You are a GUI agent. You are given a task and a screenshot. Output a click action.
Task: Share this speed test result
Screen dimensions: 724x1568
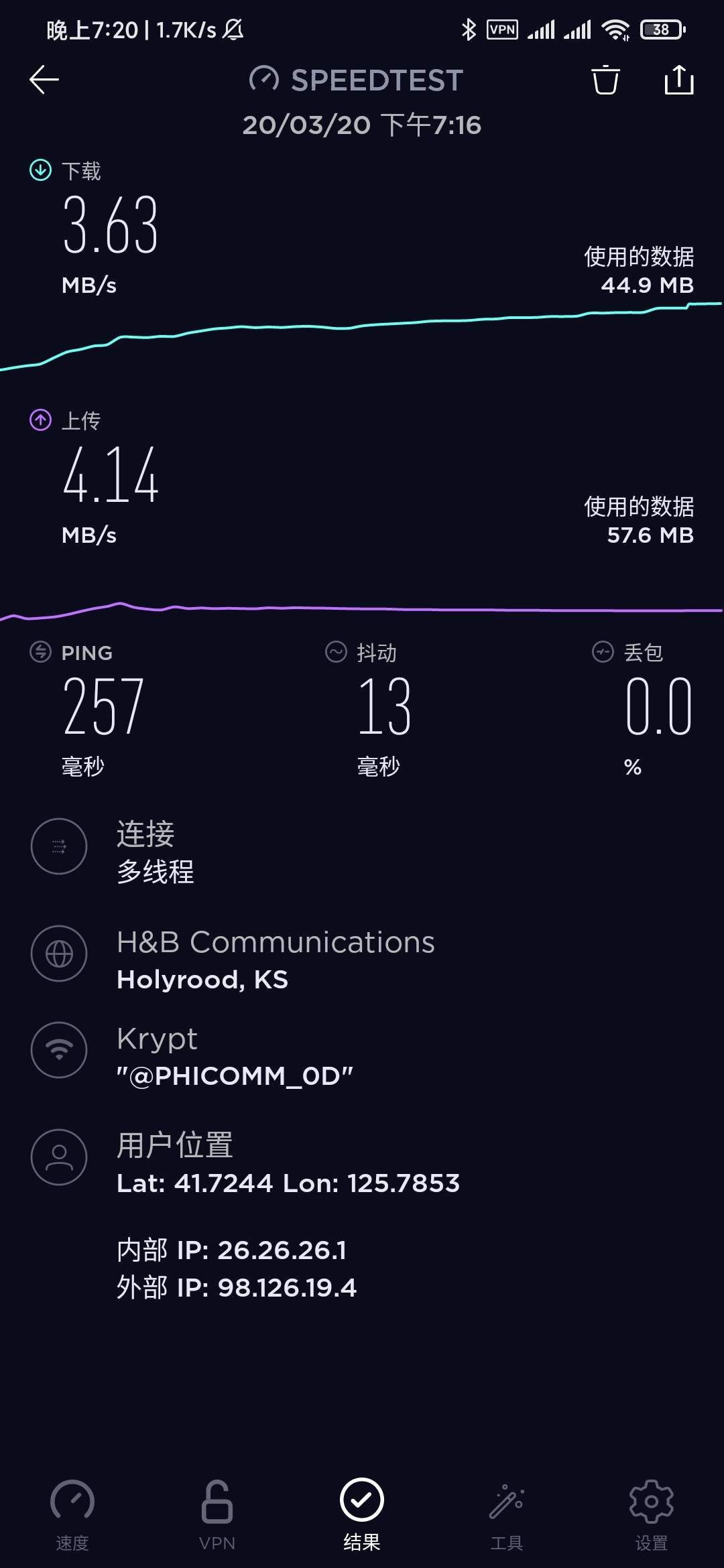point(678,80)
